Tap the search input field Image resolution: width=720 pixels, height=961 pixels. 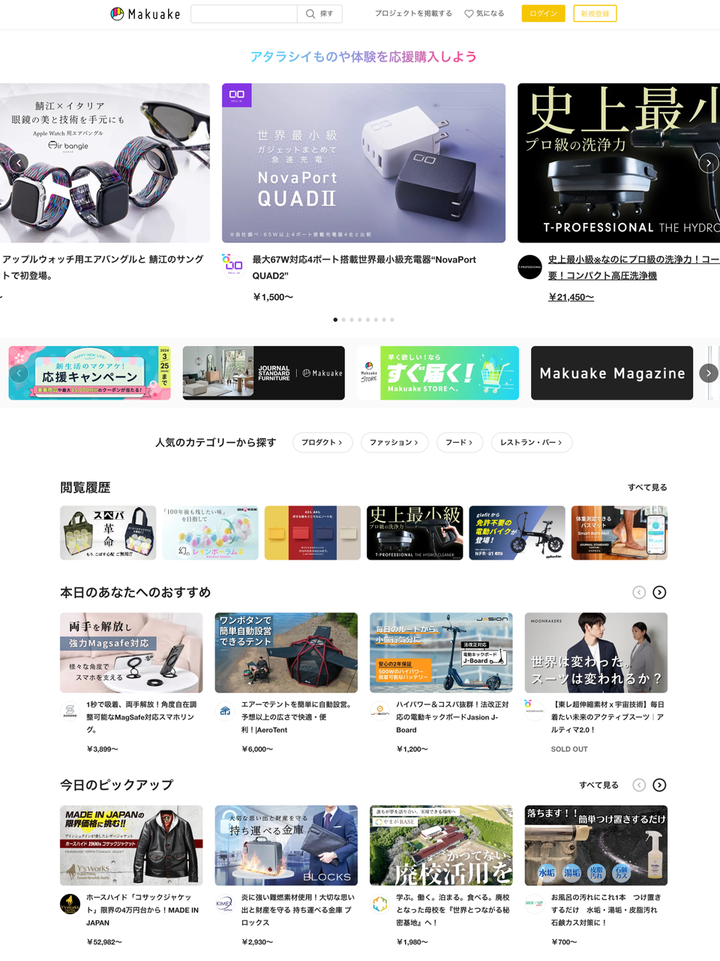244,14
